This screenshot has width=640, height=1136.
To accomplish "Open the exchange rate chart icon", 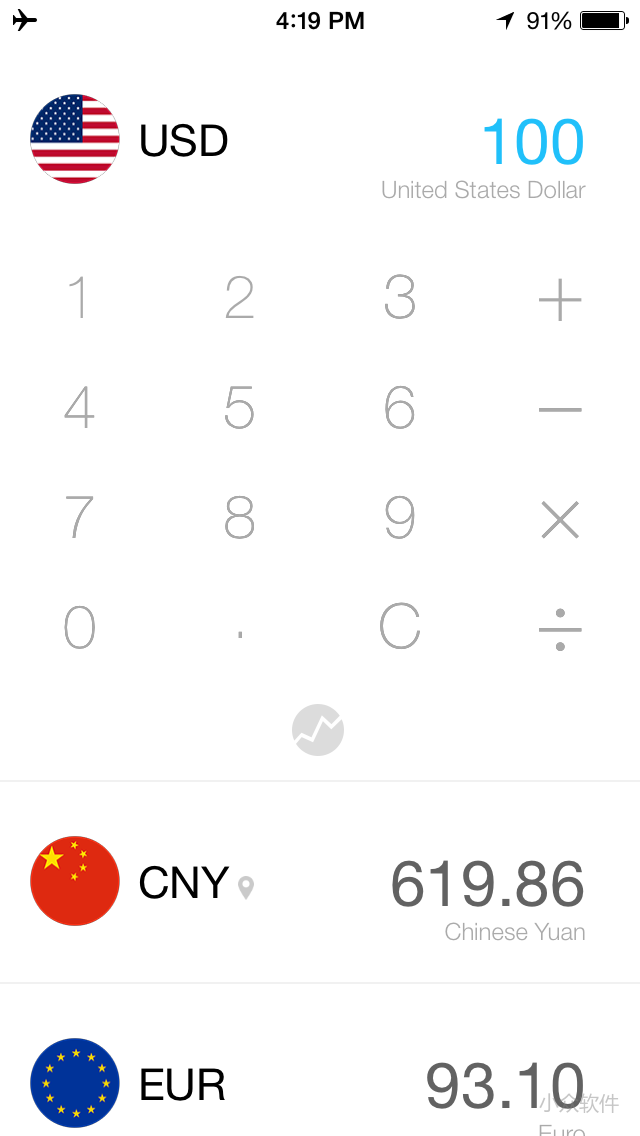I will pyautogui.click(x=318, y=730).
